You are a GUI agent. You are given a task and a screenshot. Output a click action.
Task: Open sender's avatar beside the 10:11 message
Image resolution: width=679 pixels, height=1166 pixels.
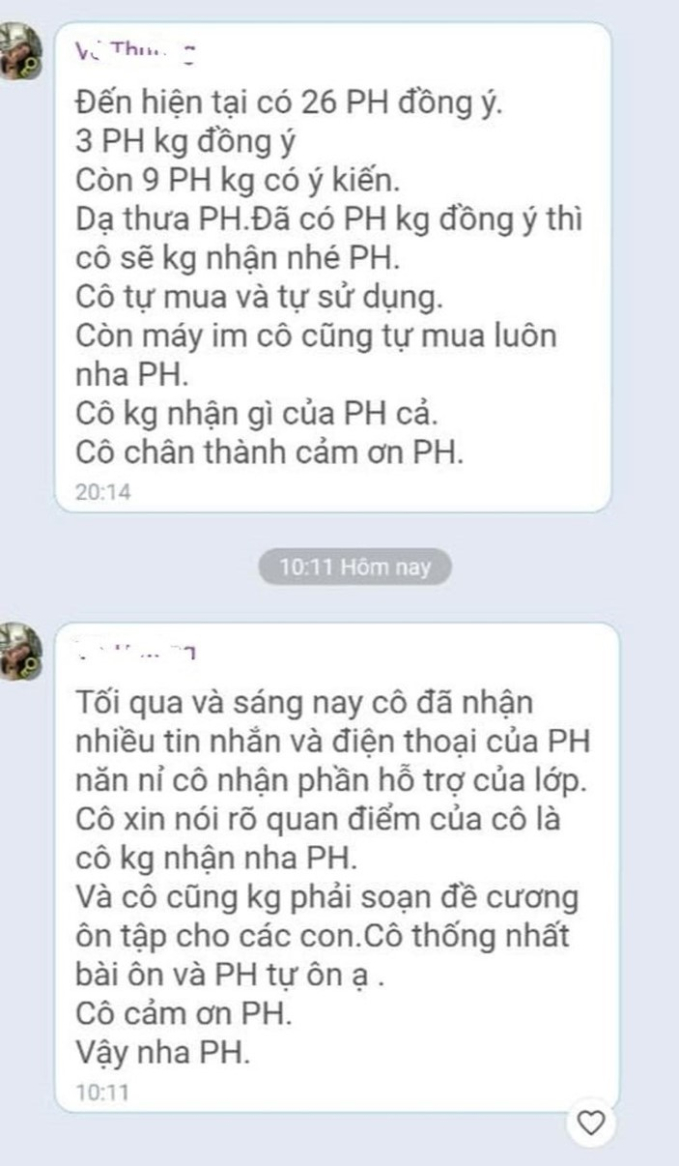19,652
